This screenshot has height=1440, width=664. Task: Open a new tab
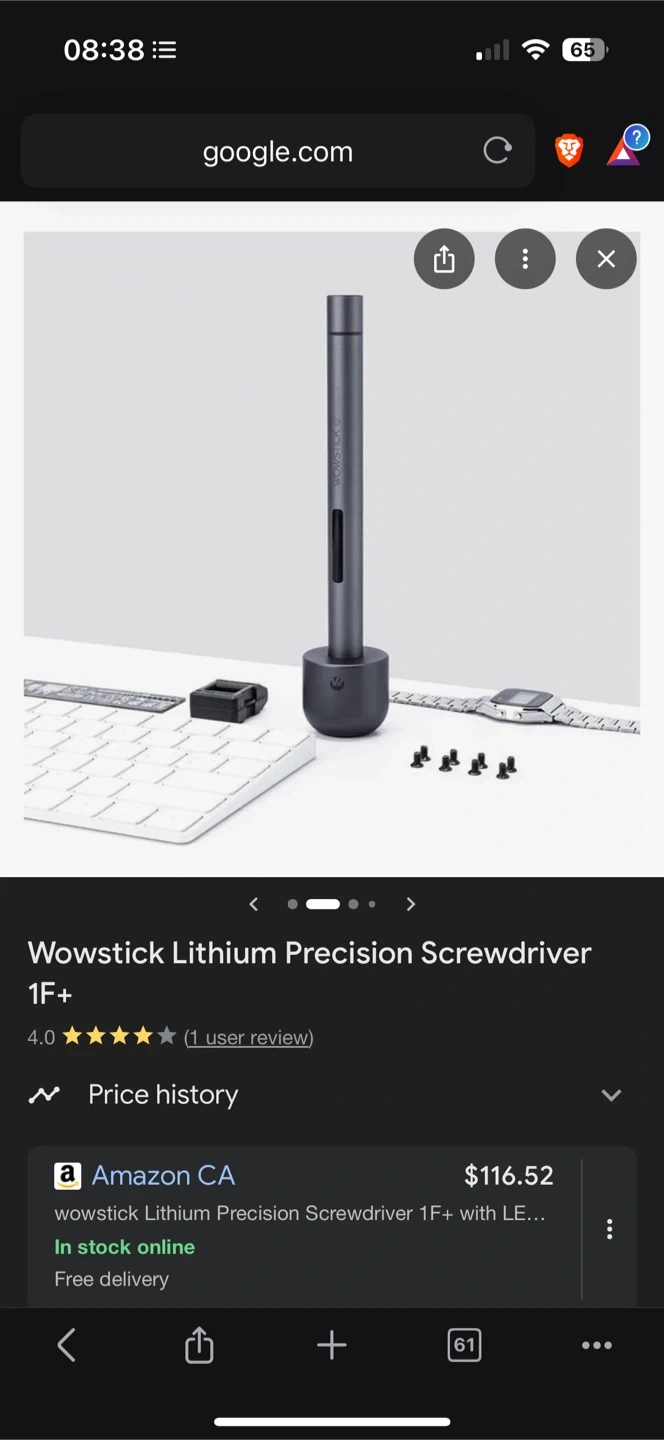click(332, 1345)
